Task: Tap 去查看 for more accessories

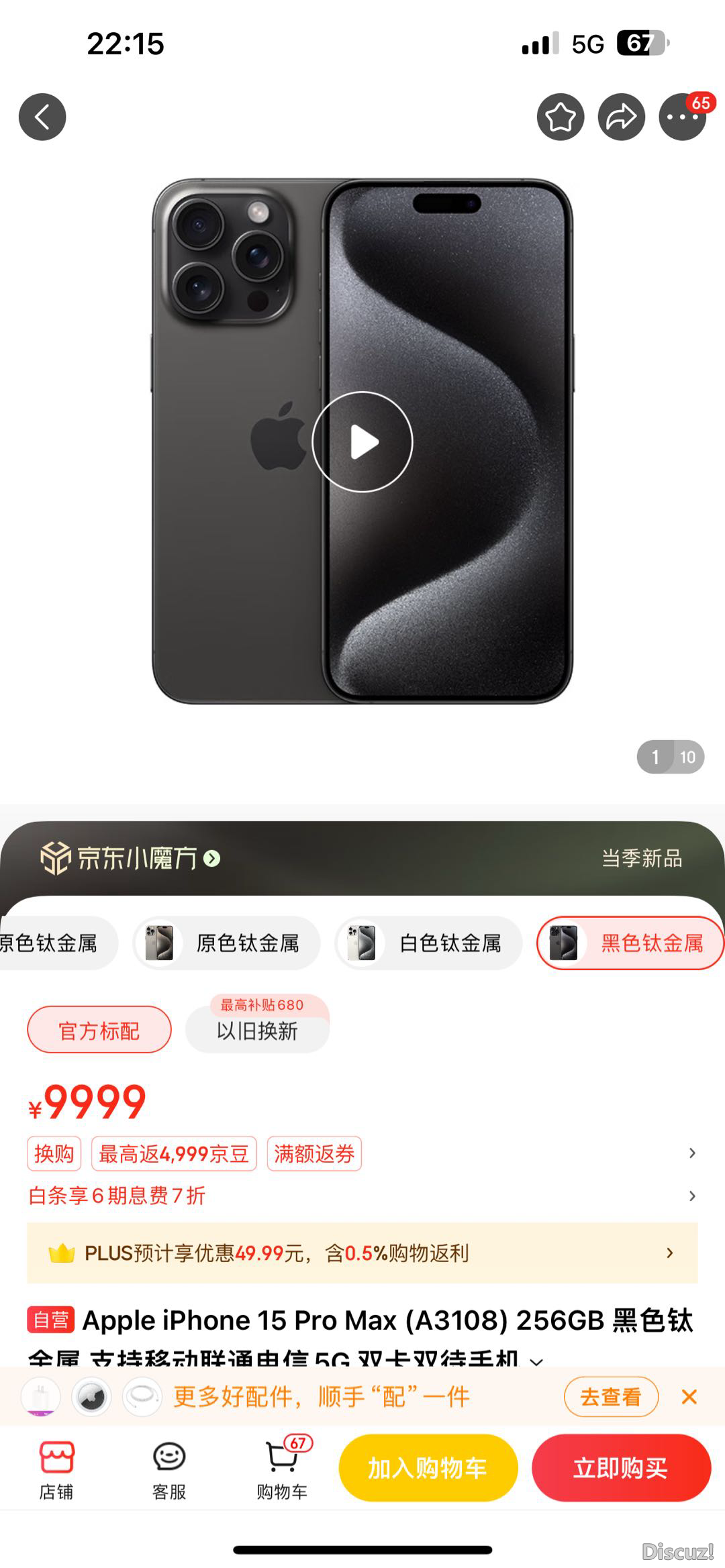Action: [x=610, y=1397]
